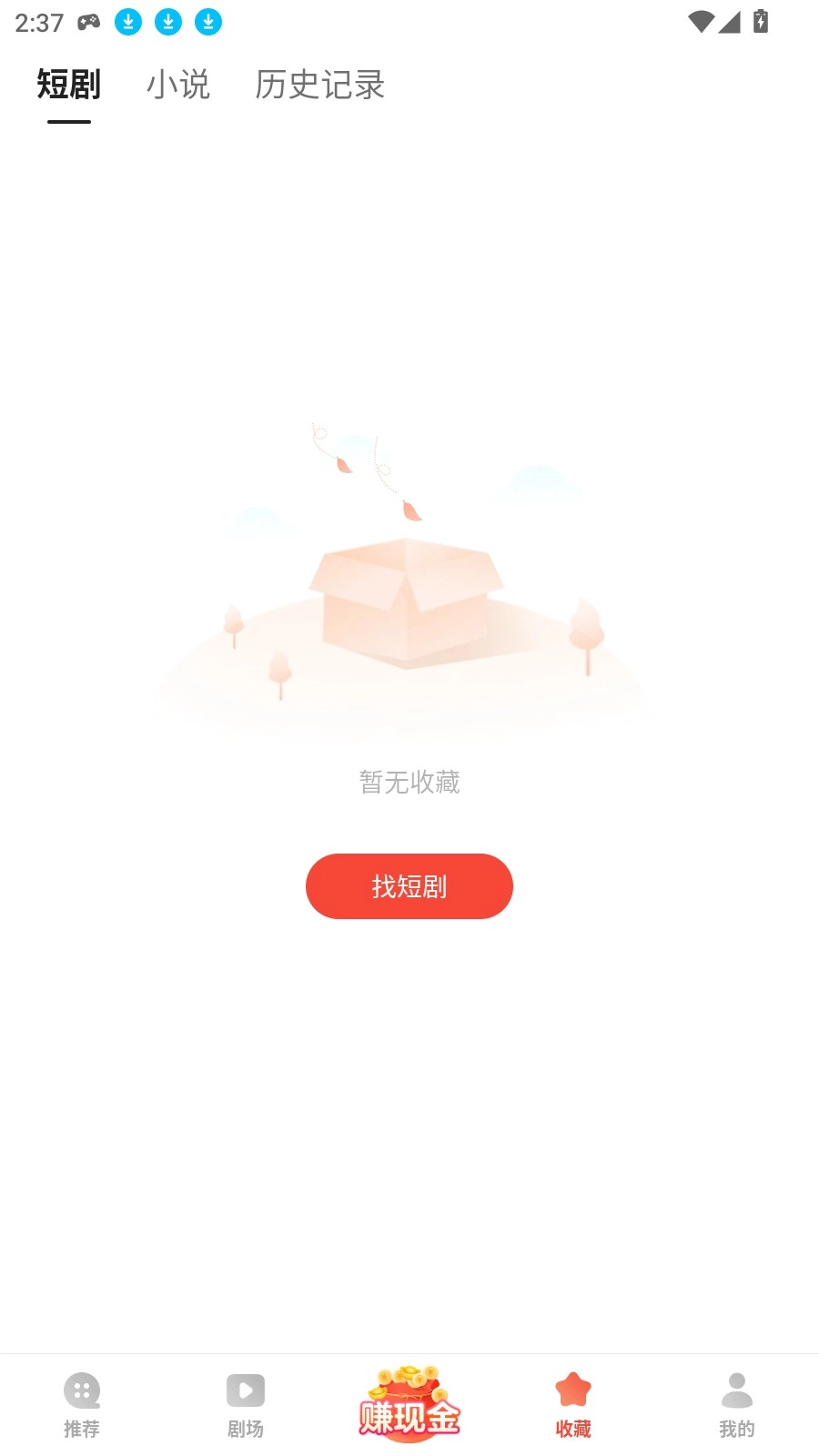
Task: Tap the 收藏 bottom tab
Action: coord(573,1405)
